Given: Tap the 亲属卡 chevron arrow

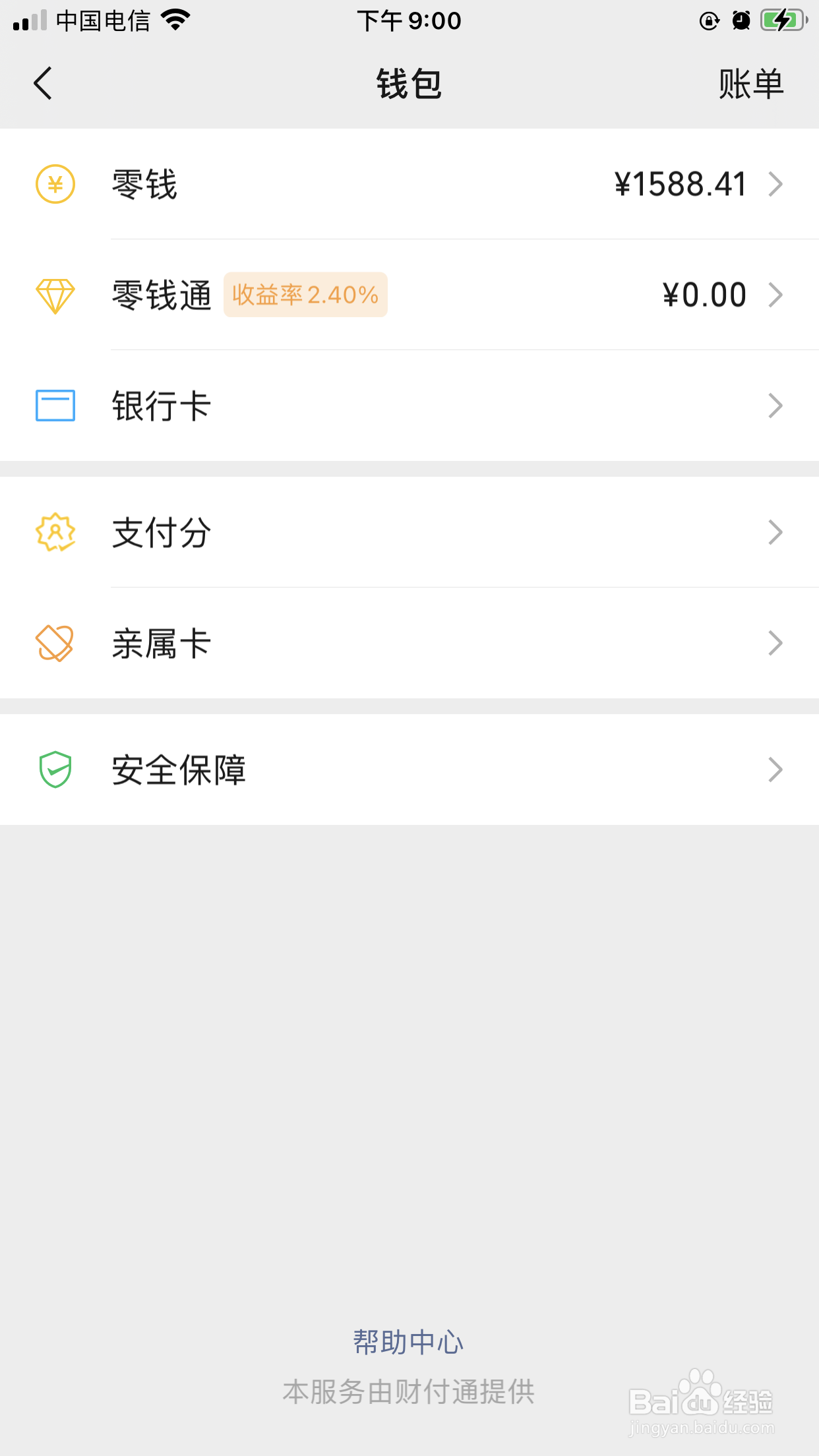Looking at the screenshot, I should pyautogui.click(x=775, y=643).
